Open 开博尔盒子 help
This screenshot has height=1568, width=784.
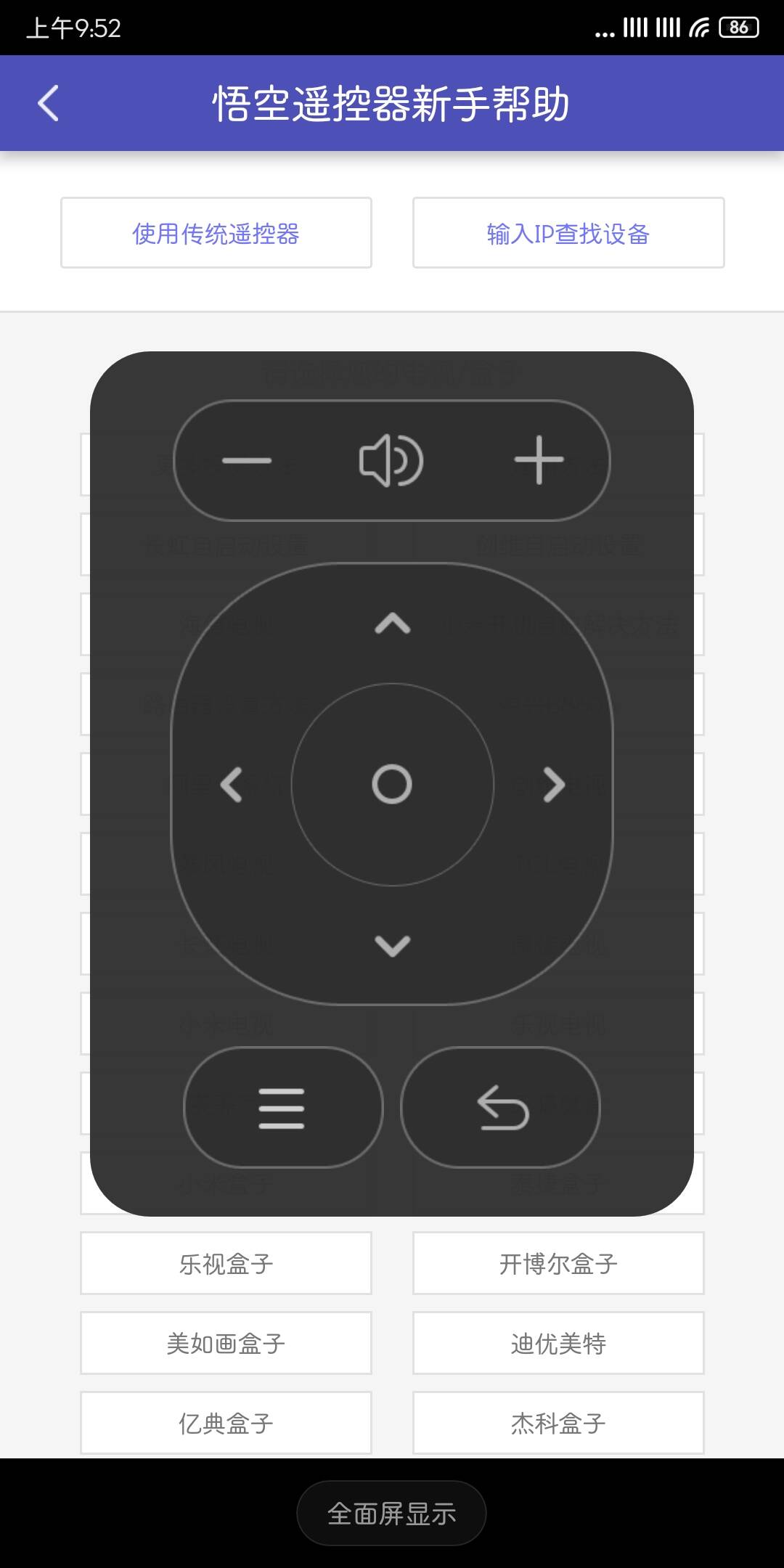pos(558,1264)
